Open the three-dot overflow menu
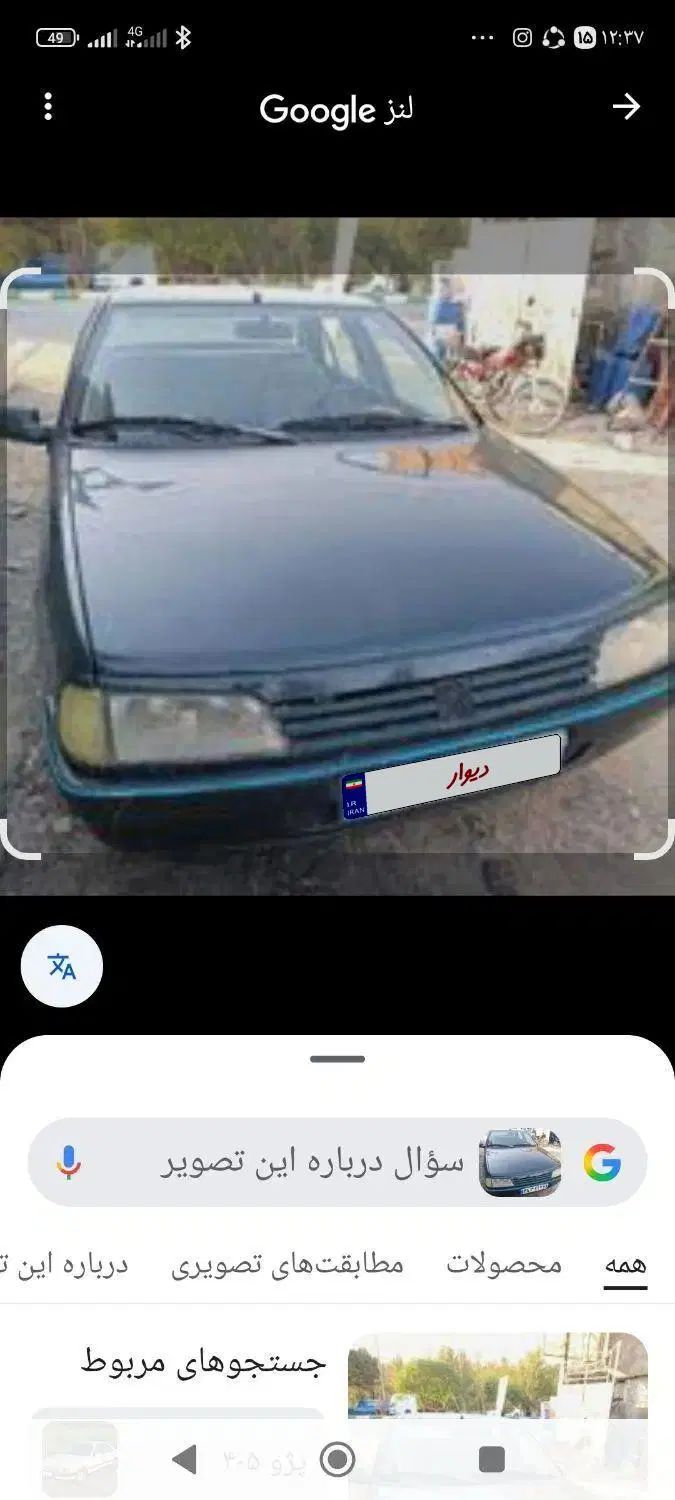This screenshot has width=675, height=1500. [x=48, y=107]
